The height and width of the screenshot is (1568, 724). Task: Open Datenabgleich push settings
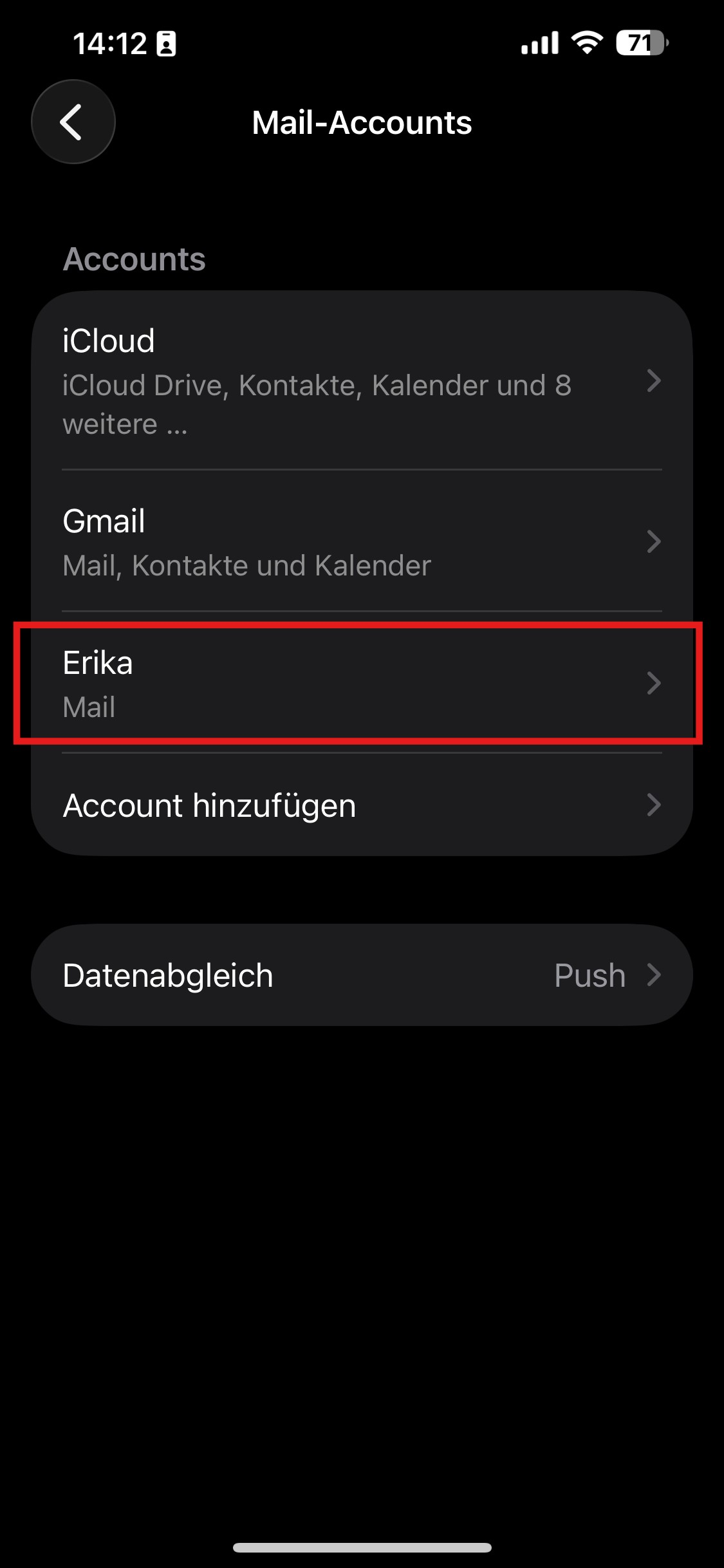coord(360,975)
